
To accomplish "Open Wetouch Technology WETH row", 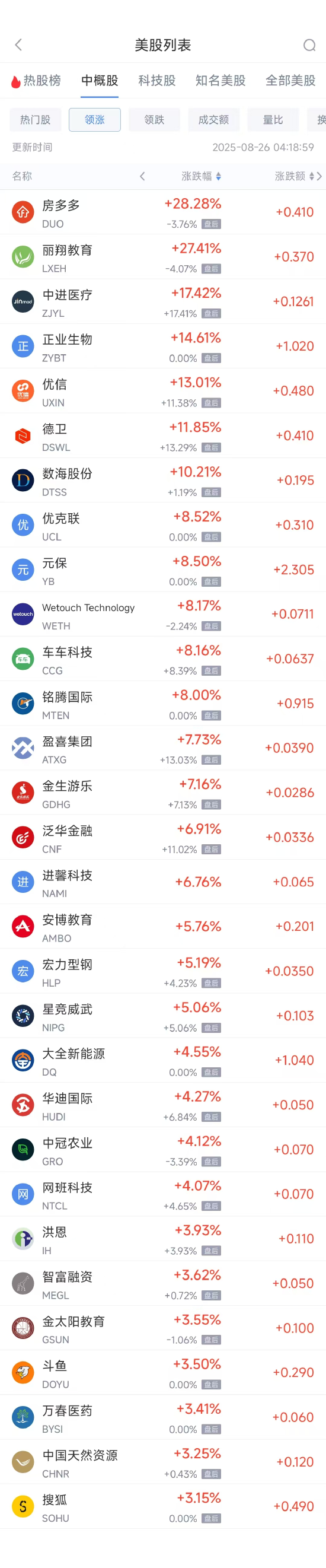I will (x=163, y=614).
